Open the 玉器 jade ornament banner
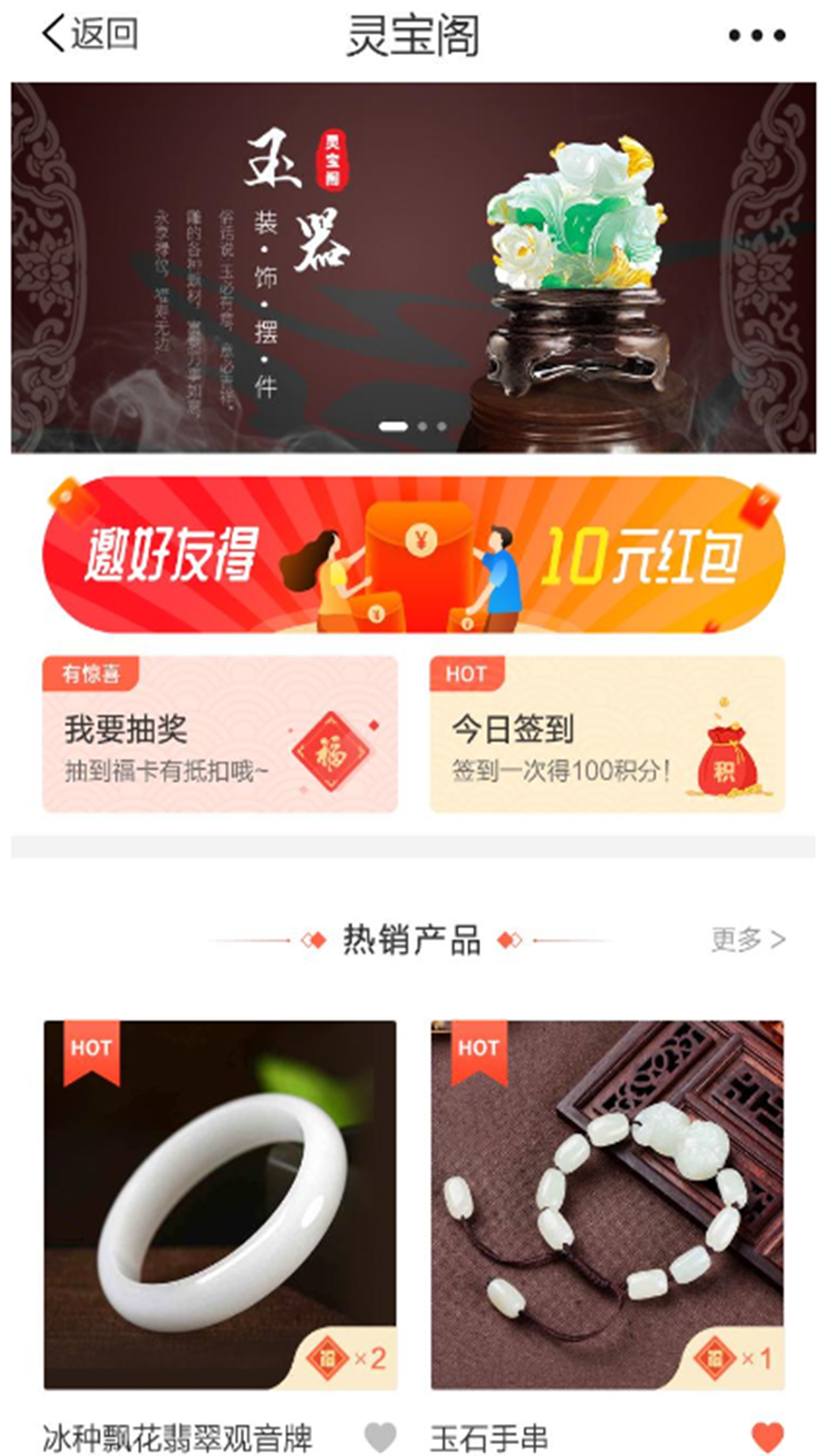 [413, 267]
